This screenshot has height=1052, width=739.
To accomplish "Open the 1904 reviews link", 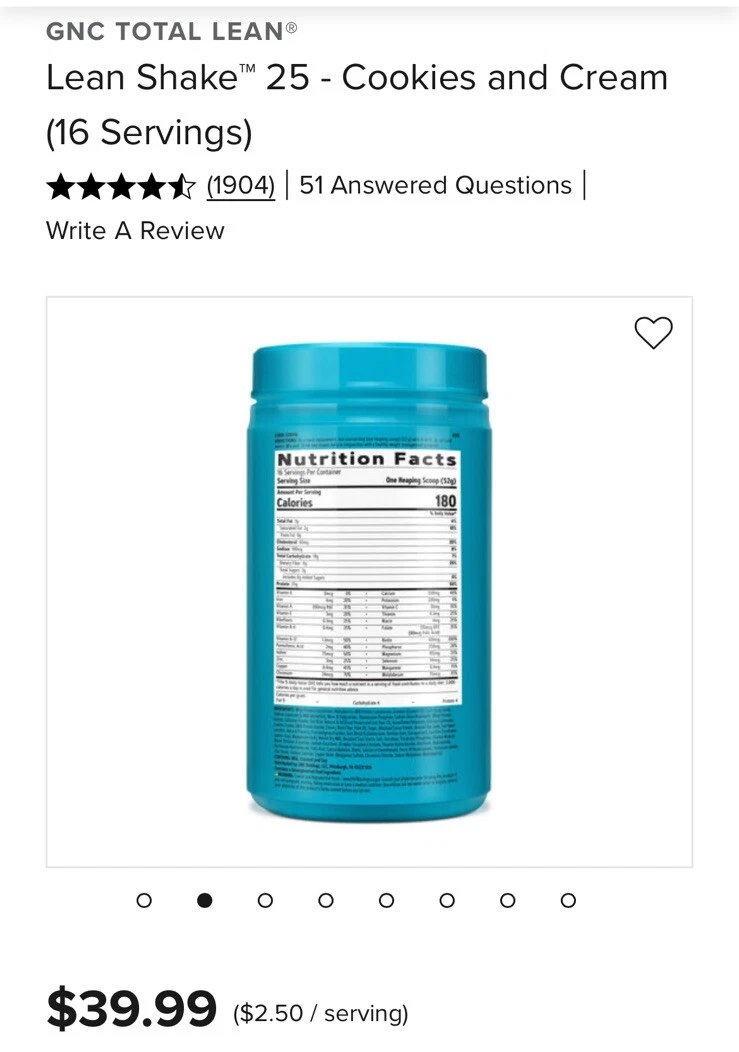I will [240, 186].
